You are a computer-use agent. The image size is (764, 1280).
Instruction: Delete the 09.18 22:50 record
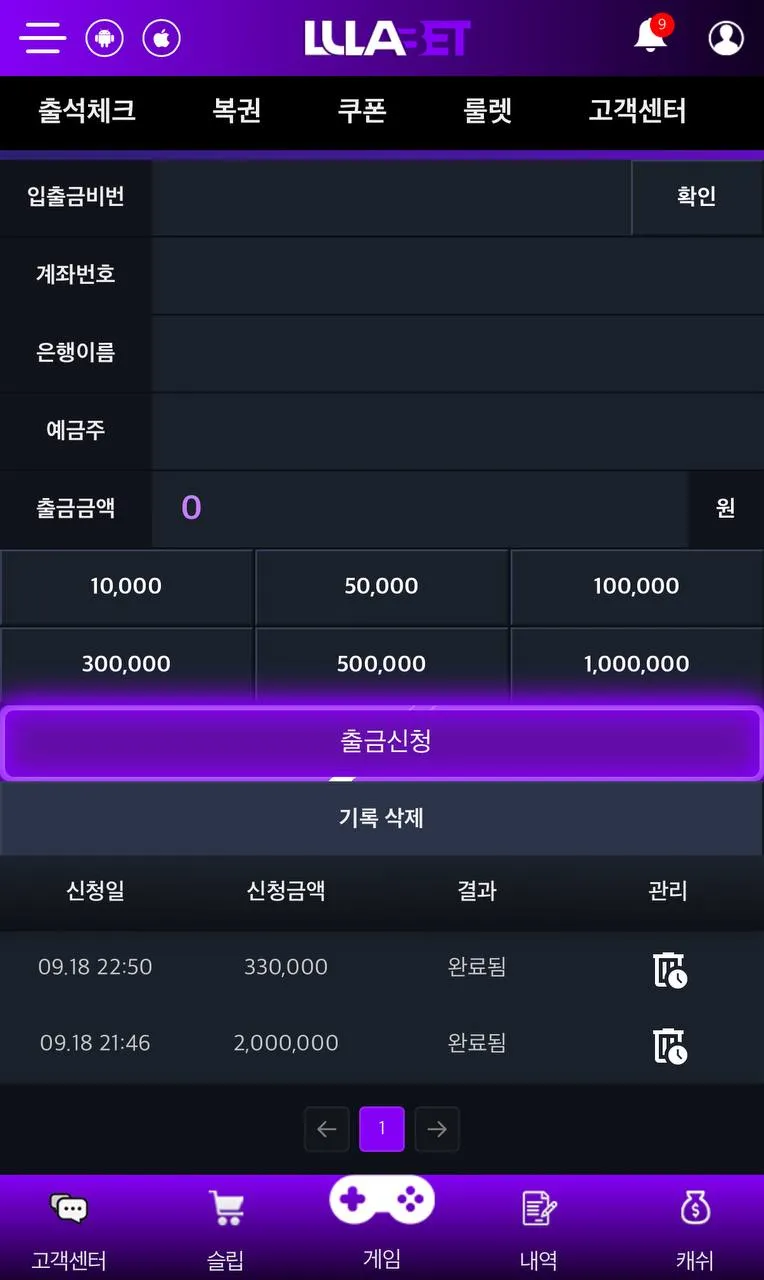coord(669,969)
